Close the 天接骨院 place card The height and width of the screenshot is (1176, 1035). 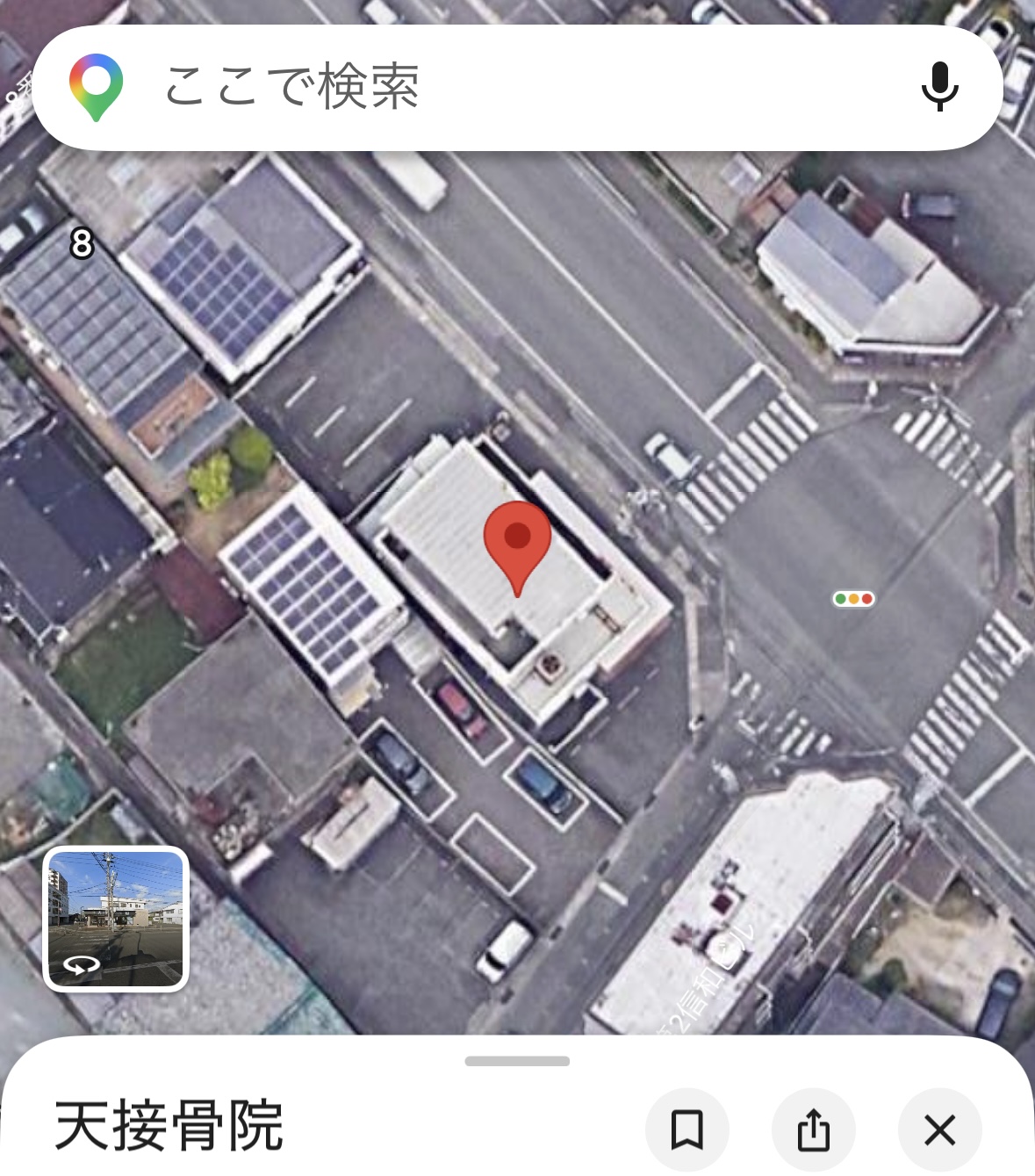(x=939, y=1129)
